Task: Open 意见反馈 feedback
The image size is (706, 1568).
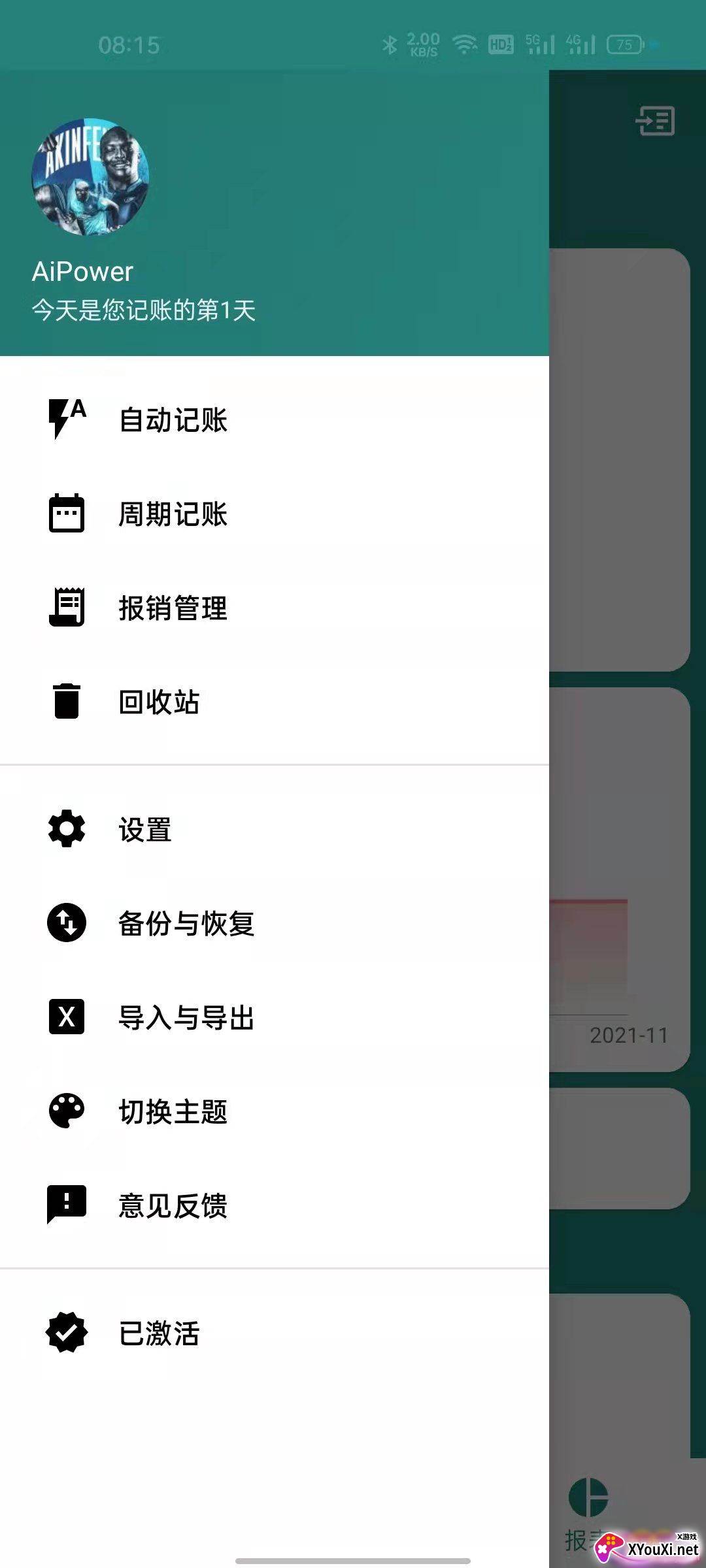Action: [x=275, y=1205]
